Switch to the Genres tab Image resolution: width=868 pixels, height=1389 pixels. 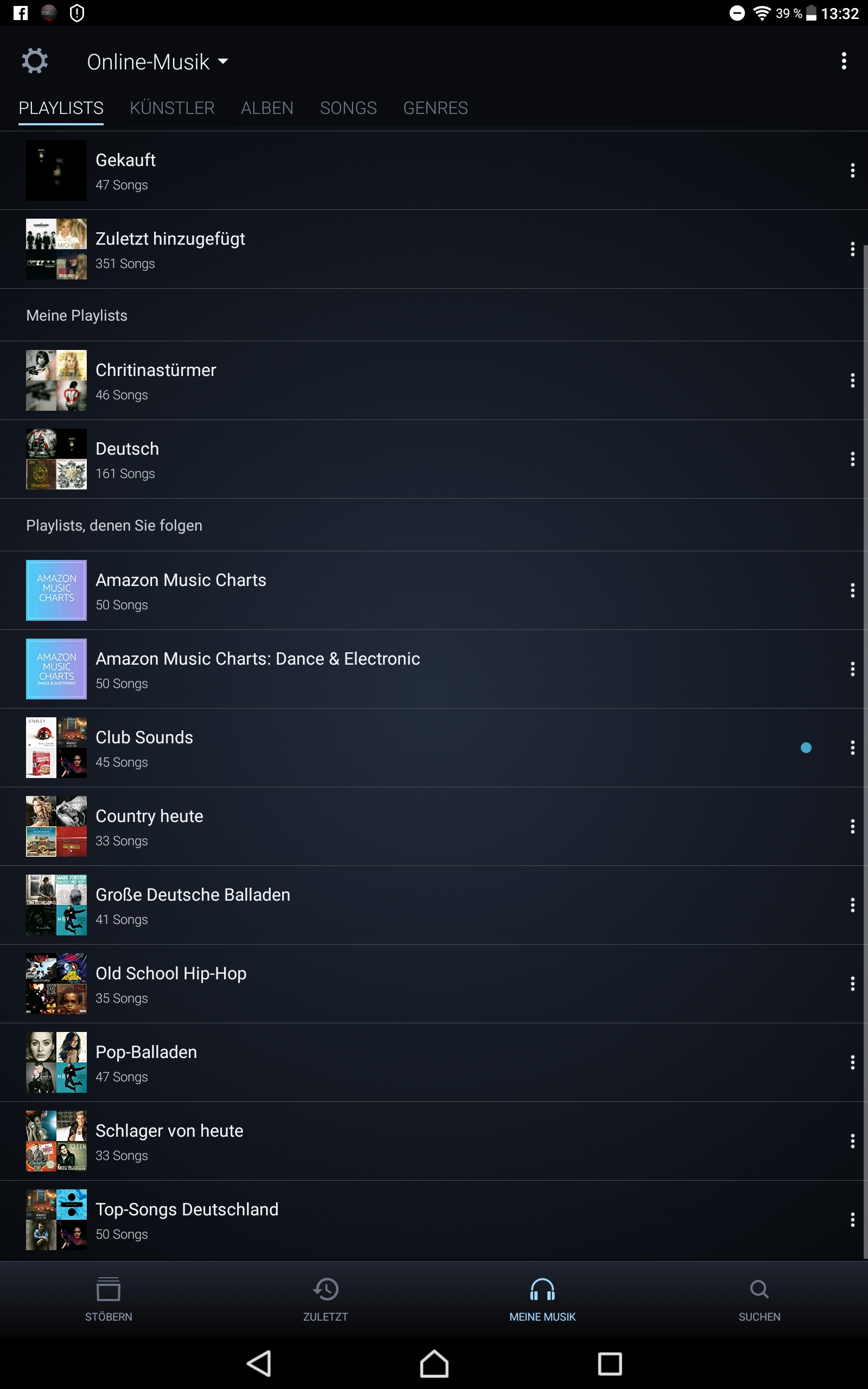(435, 108)
